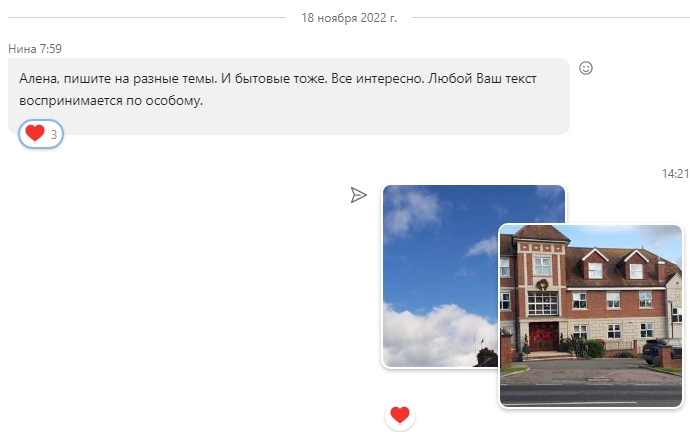Add a reaction to Нина's message
Viewport: 690px width, 432px height.
[586, 68]
